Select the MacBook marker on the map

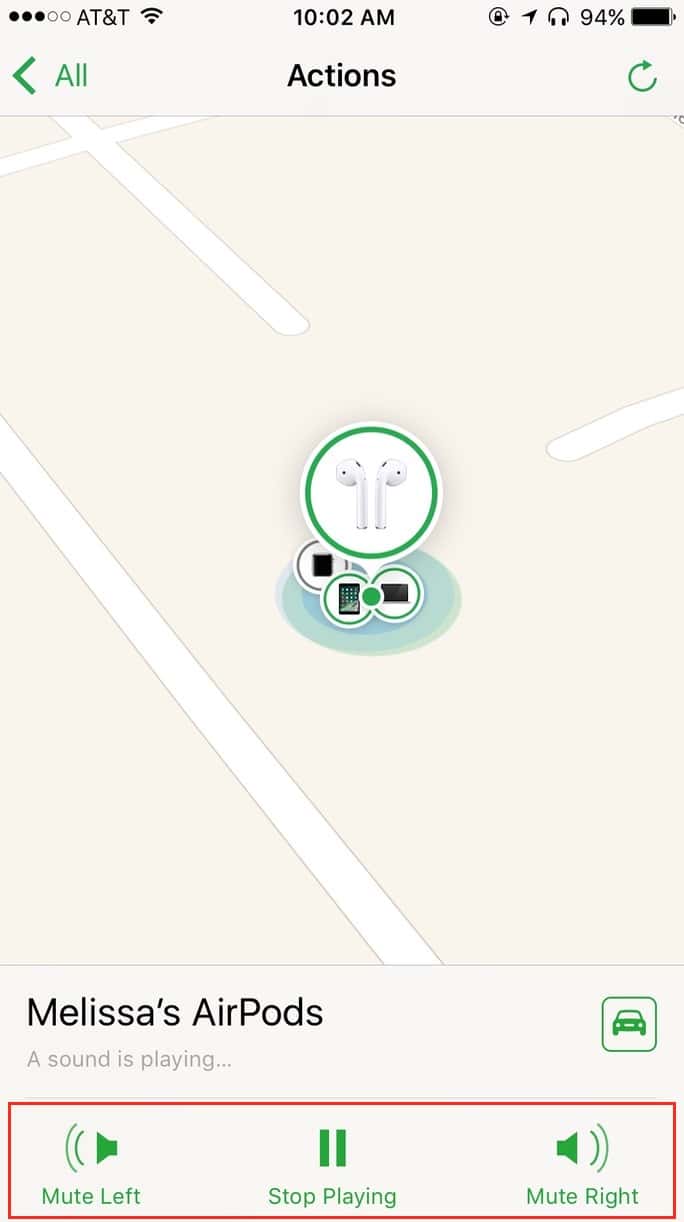(x=397, y=593)
